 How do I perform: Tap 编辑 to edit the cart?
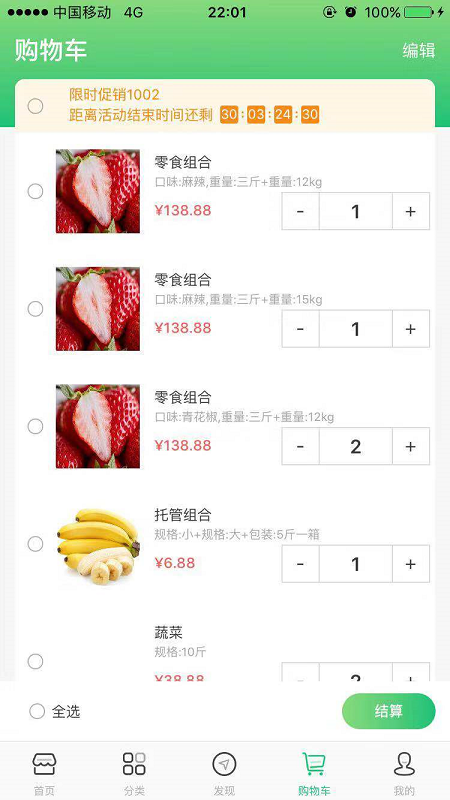[418, 50]
